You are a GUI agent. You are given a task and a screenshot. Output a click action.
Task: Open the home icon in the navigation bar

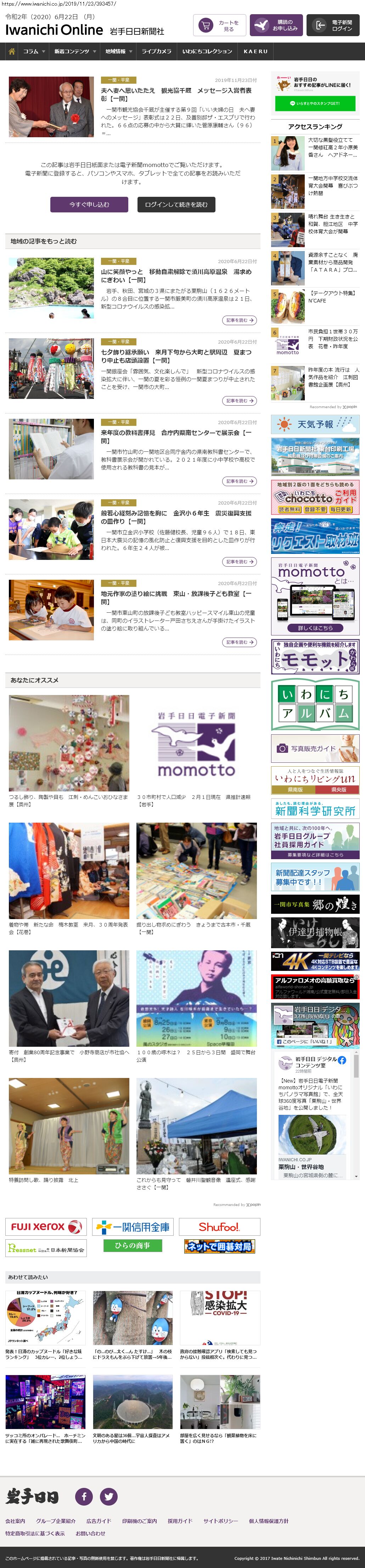click(x=12, y=52)
